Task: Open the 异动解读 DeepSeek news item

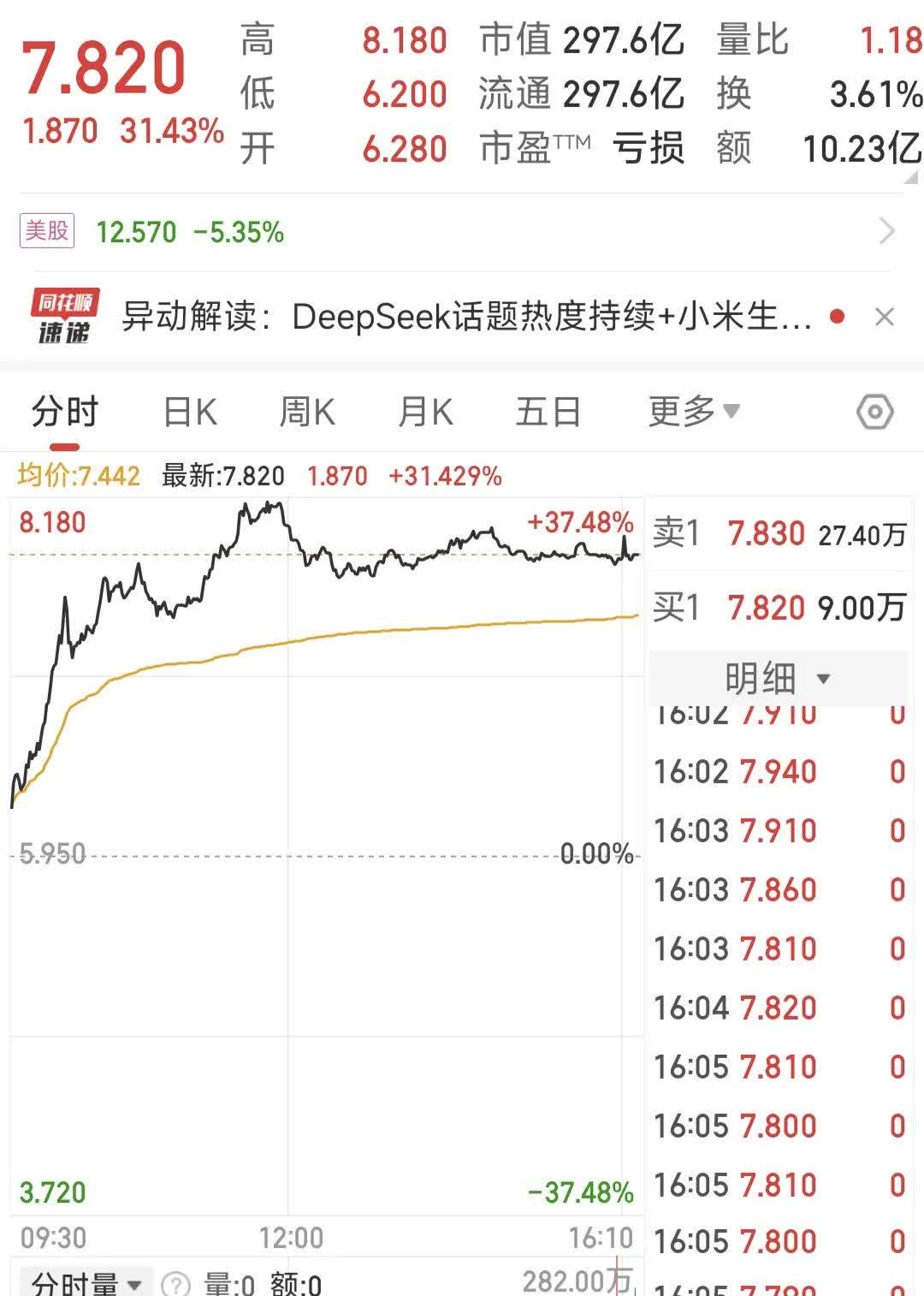Action: click(466, 317)
